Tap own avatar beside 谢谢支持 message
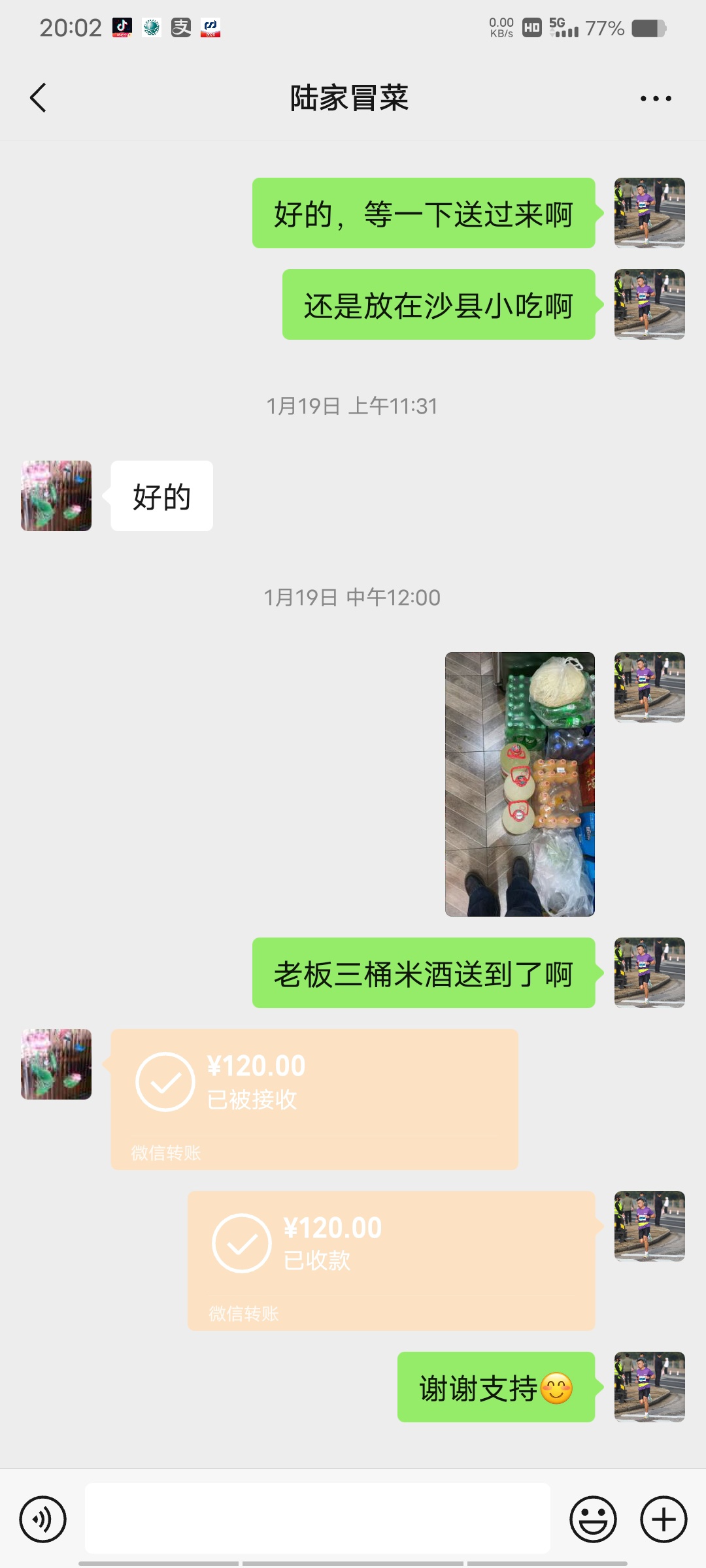The width and height of the screenshot is (706, 1568). click(x=649, y=1386)
